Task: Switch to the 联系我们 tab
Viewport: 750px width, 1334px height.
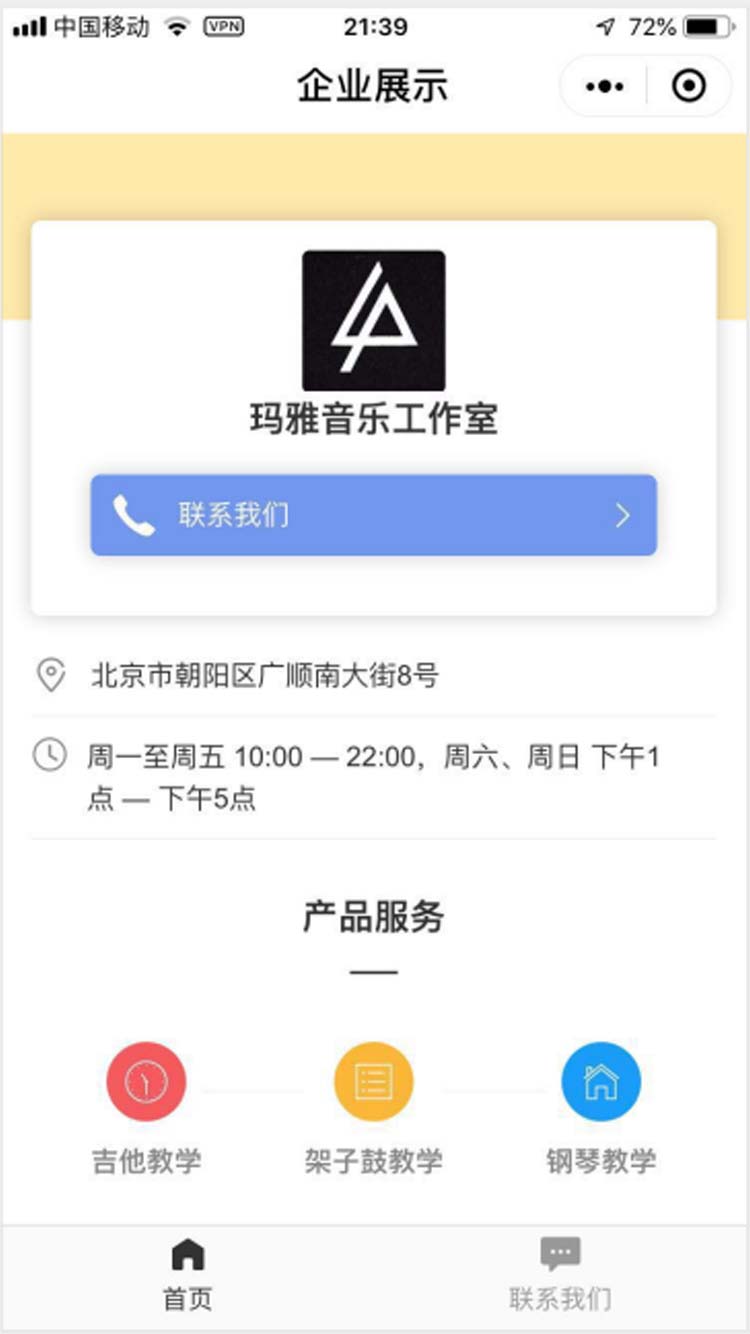Action: tap(559, 1275)
